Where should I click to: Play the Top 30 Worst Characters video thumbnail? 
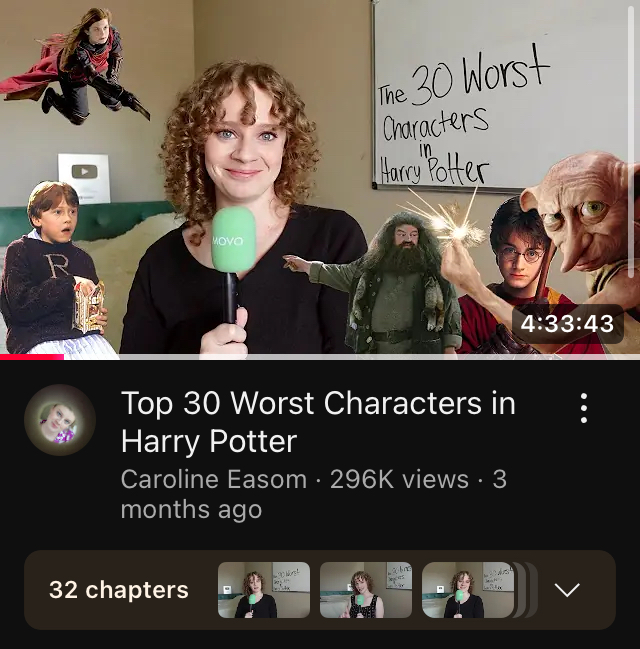[320, 179]
